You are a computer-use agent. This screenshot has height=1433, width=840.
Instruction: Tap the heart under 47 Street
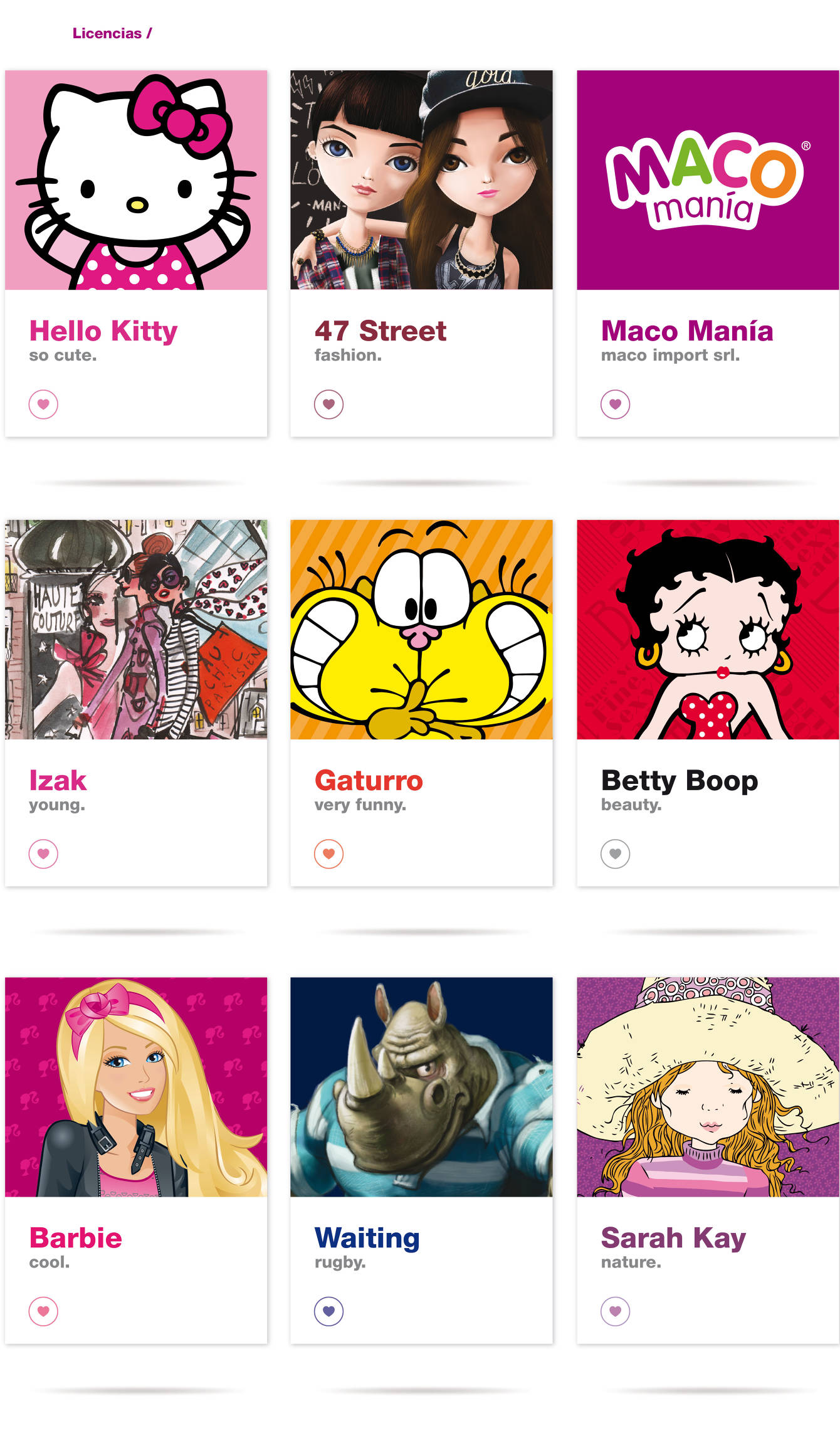coord(329,404)
